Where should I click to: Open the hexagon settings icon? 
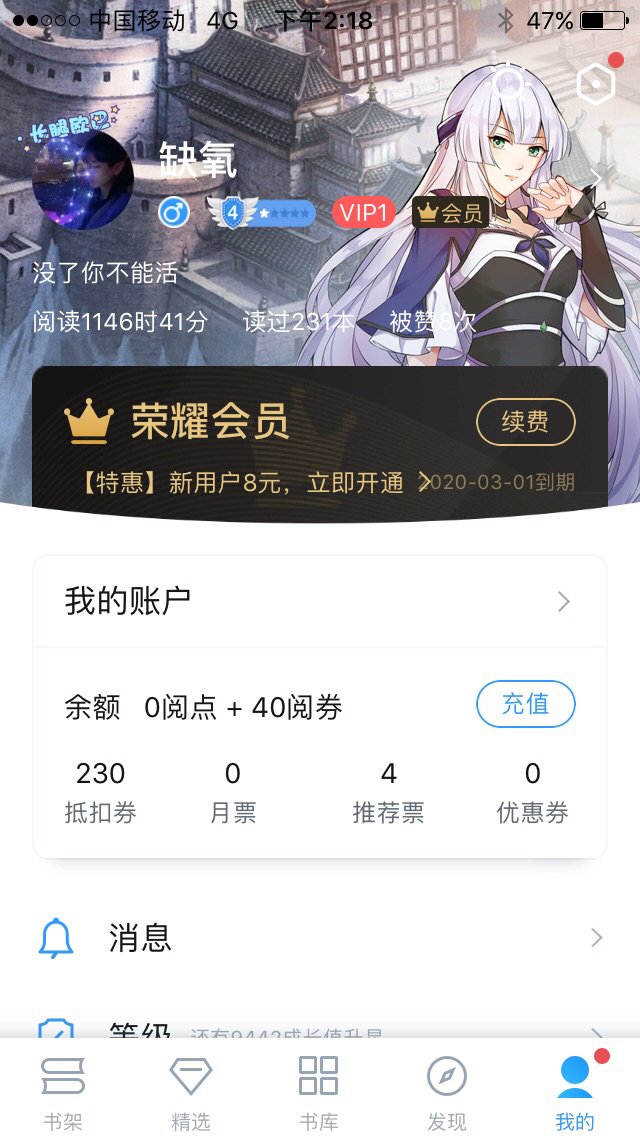coord(596,84)
